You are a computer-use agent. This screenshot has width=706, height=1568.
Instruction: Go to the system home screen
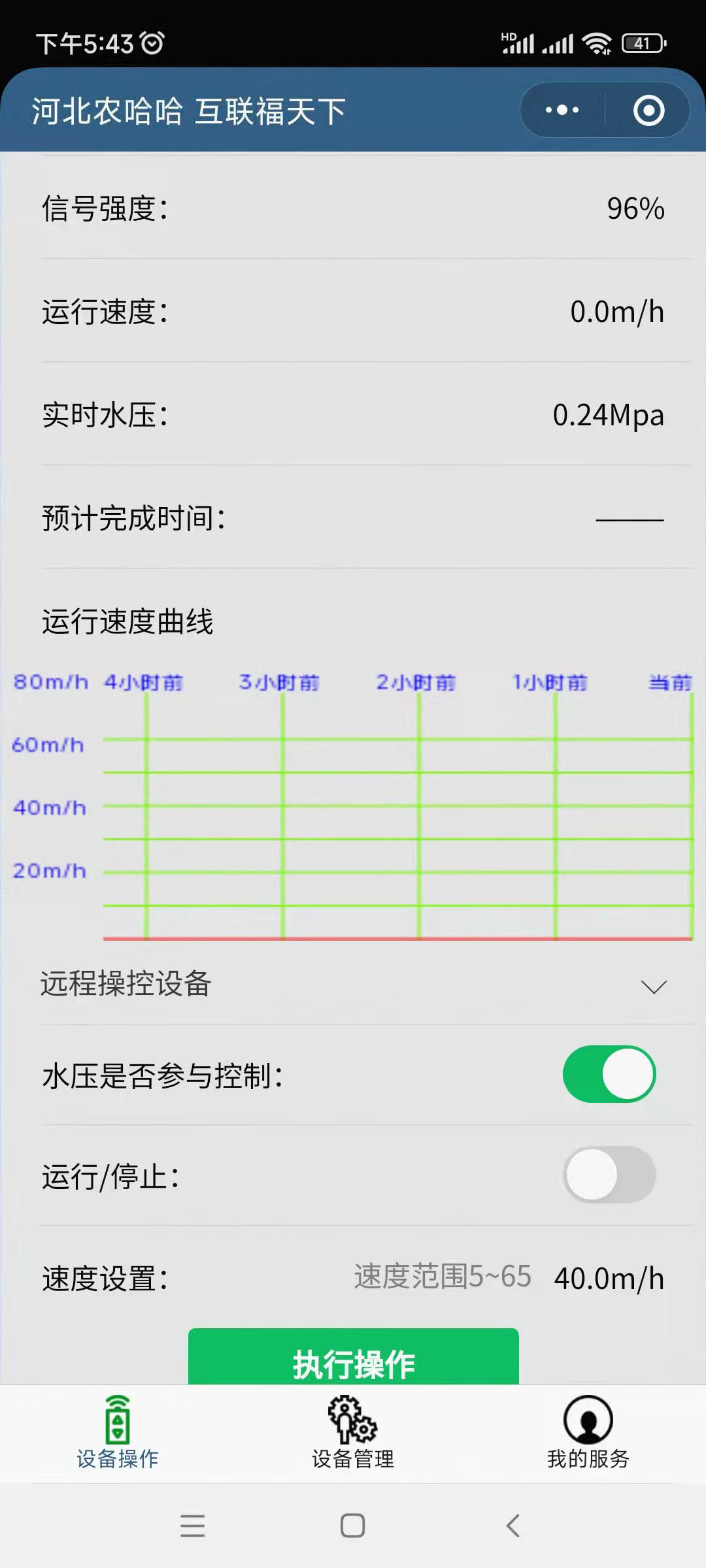(353, 1526)
